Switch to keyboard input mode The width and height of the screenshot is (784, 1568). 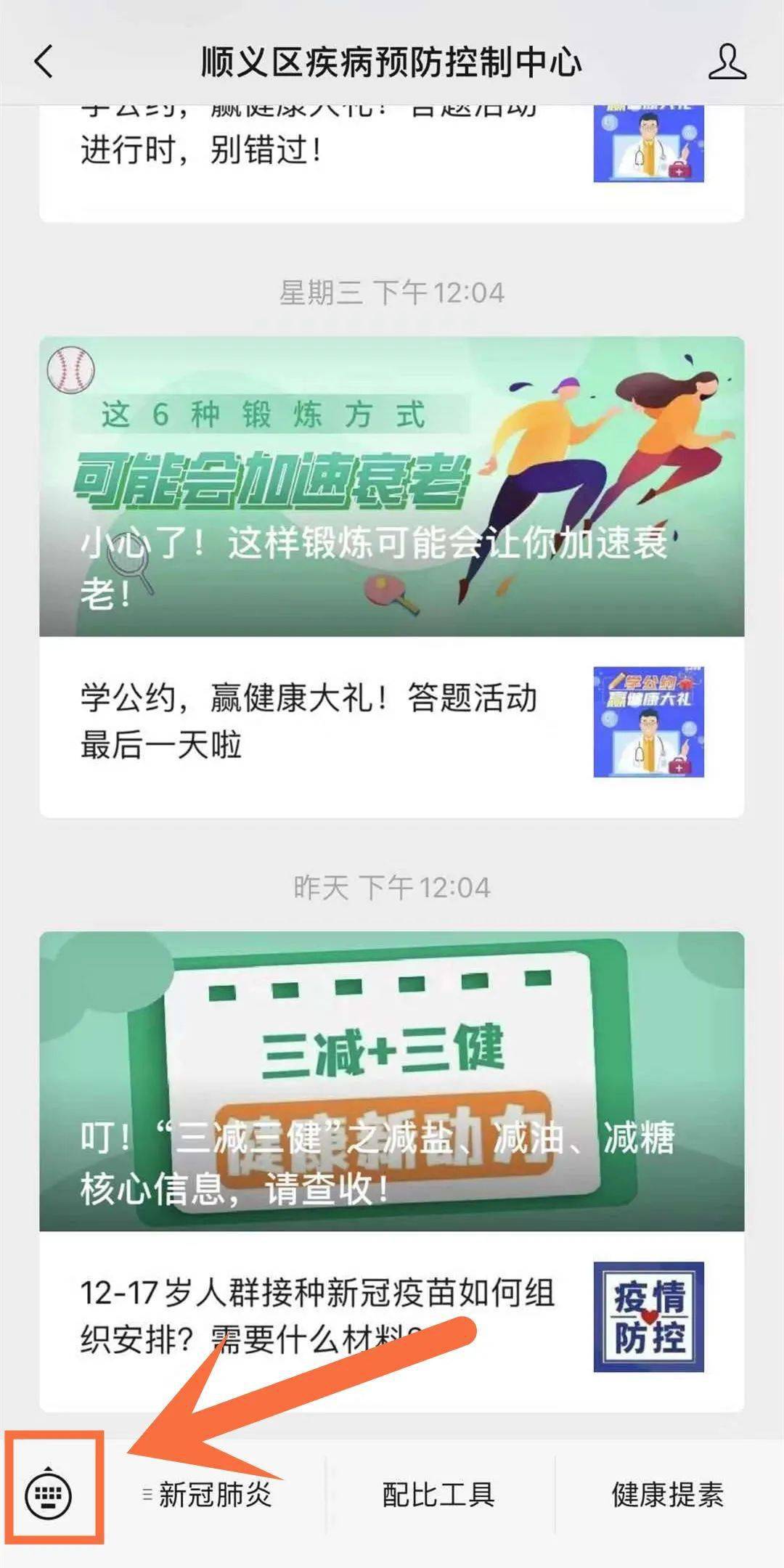tap(49, 1495)
